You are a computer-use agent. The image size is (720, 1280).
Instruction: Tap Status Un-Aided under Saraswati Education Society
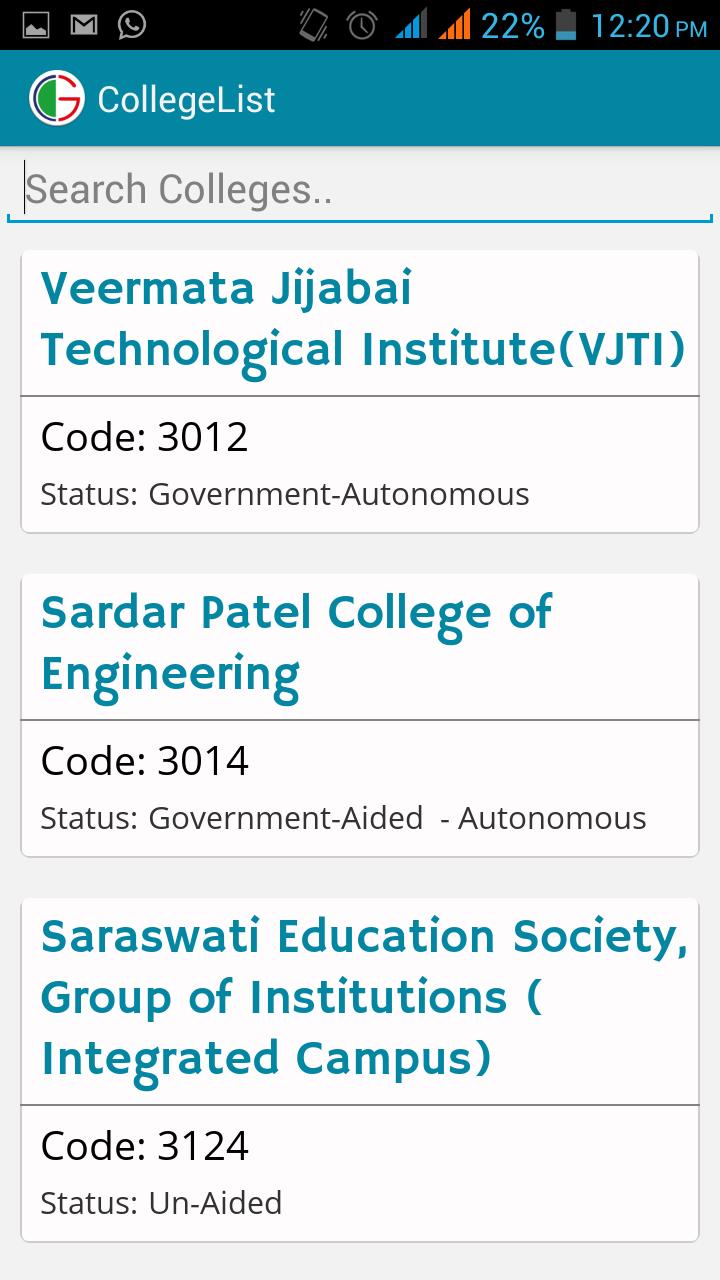[161, 1203]
